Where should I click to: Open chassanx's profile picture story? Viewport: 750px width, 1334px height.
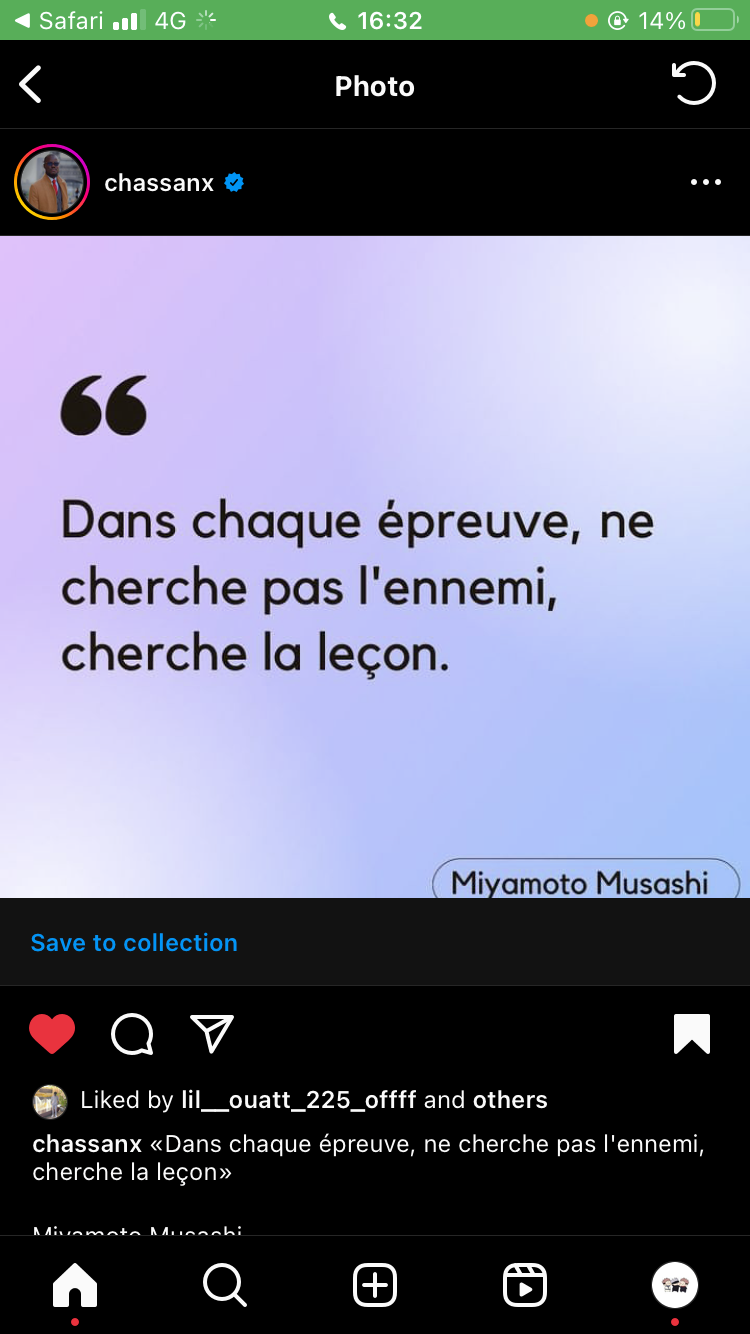52,182
